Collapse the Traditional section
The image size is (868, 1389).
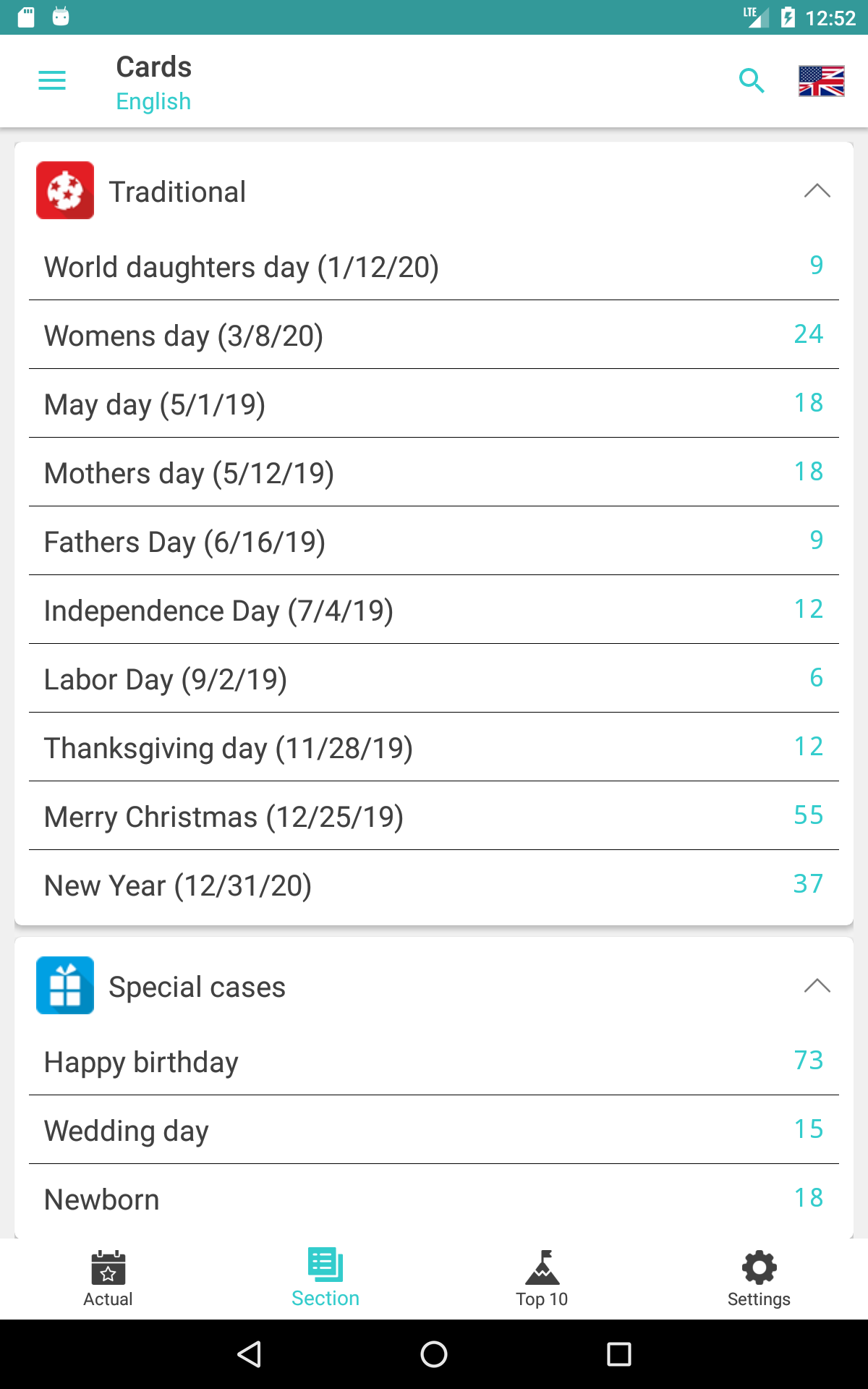click(817, 191)
